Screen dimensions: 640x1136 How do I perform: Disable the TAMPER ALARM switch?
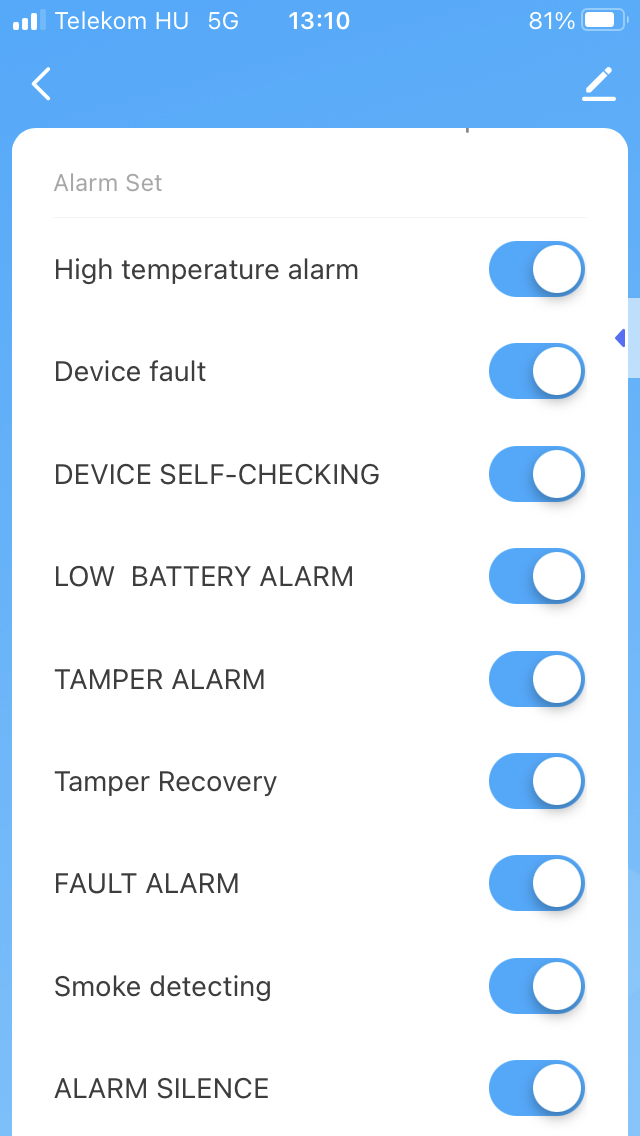click(x=536, y=679)
